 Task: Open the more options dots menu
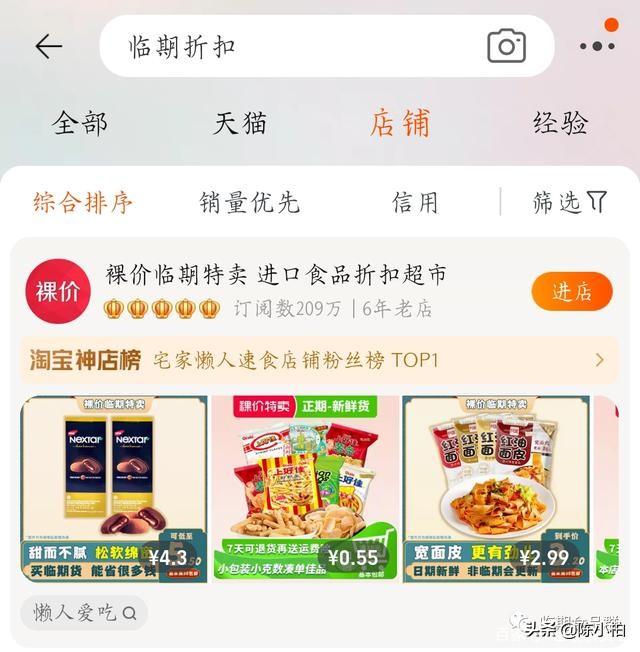(597, 46)
